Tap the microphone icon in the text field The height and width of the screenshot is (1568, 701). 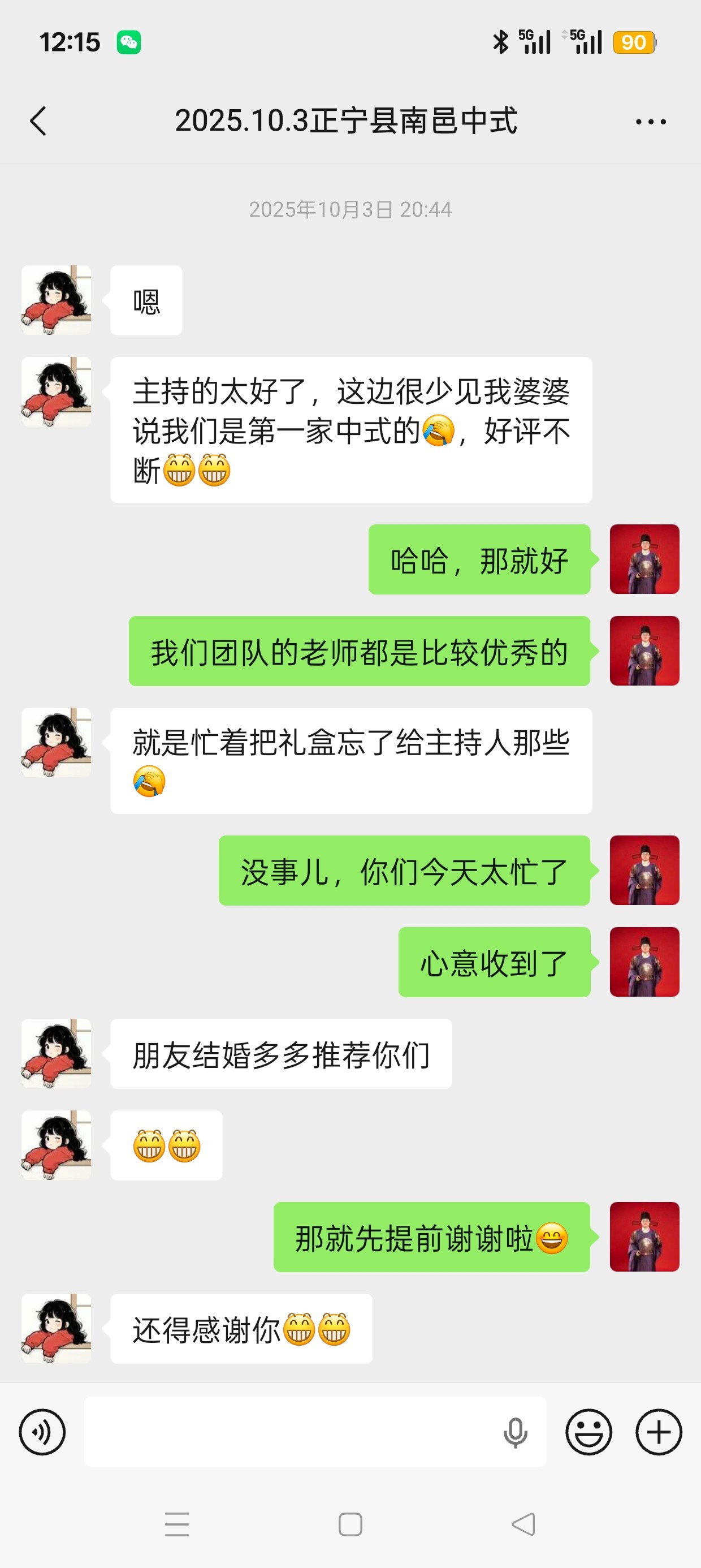click(515, 1432)
